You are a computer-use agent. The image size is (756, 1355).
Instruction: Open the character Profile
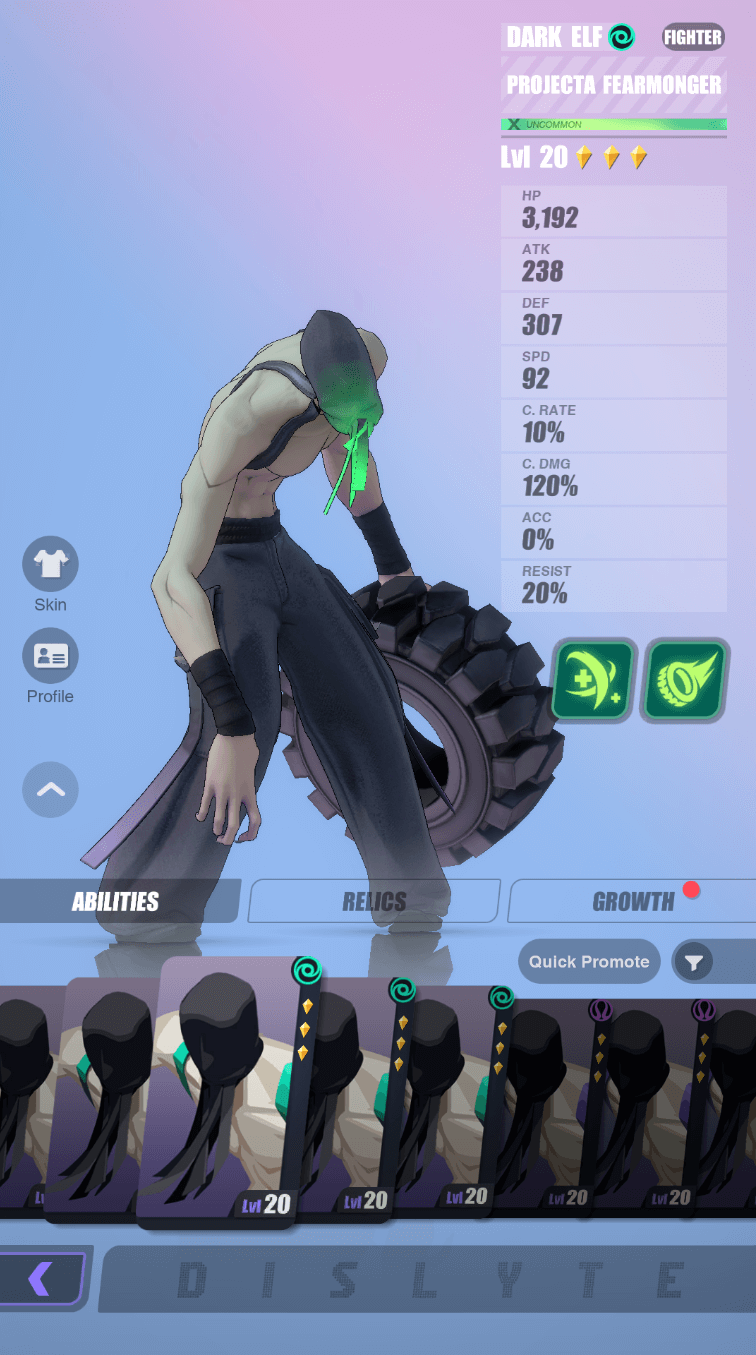50,656
